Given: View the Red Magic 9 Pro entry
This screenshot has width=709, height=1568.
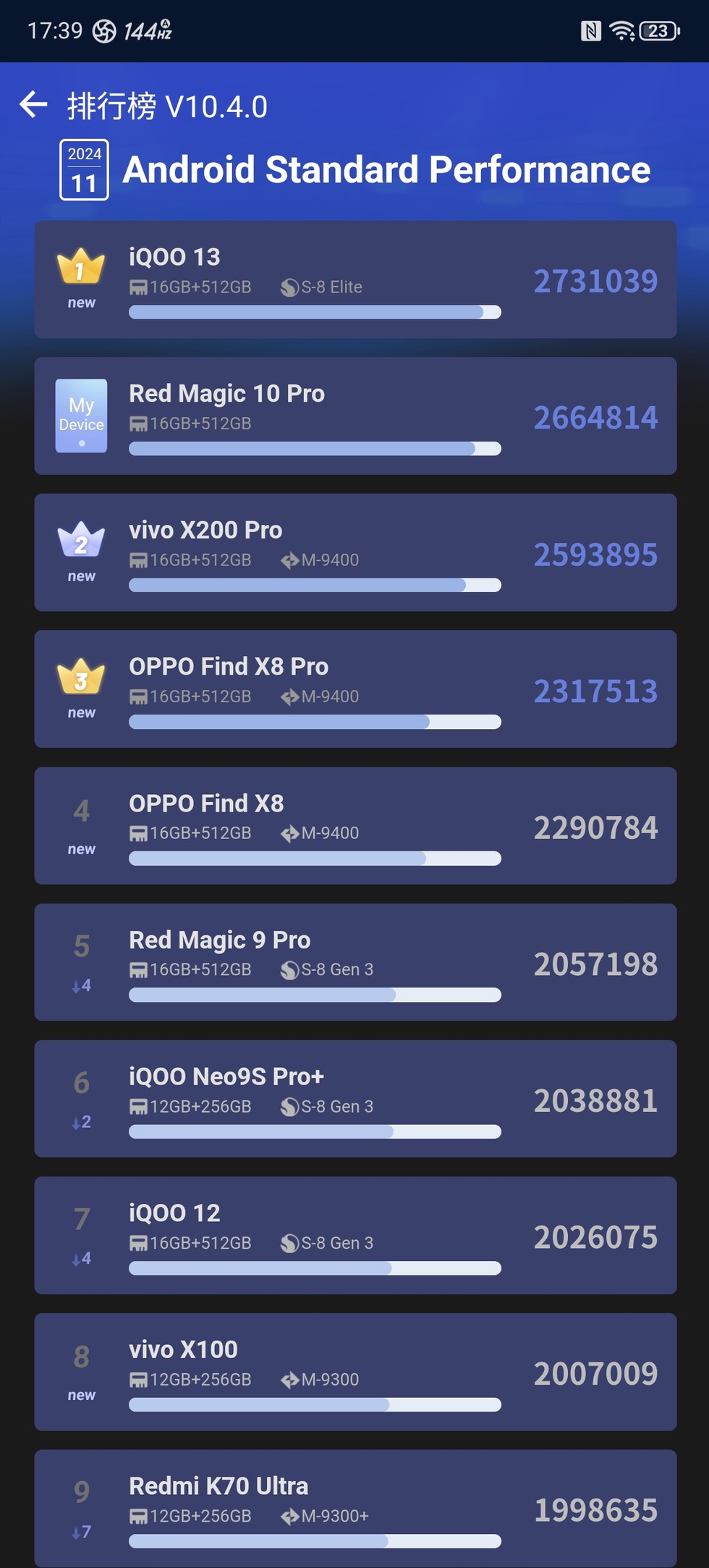Looking at the screenshot, I should 354,962.
